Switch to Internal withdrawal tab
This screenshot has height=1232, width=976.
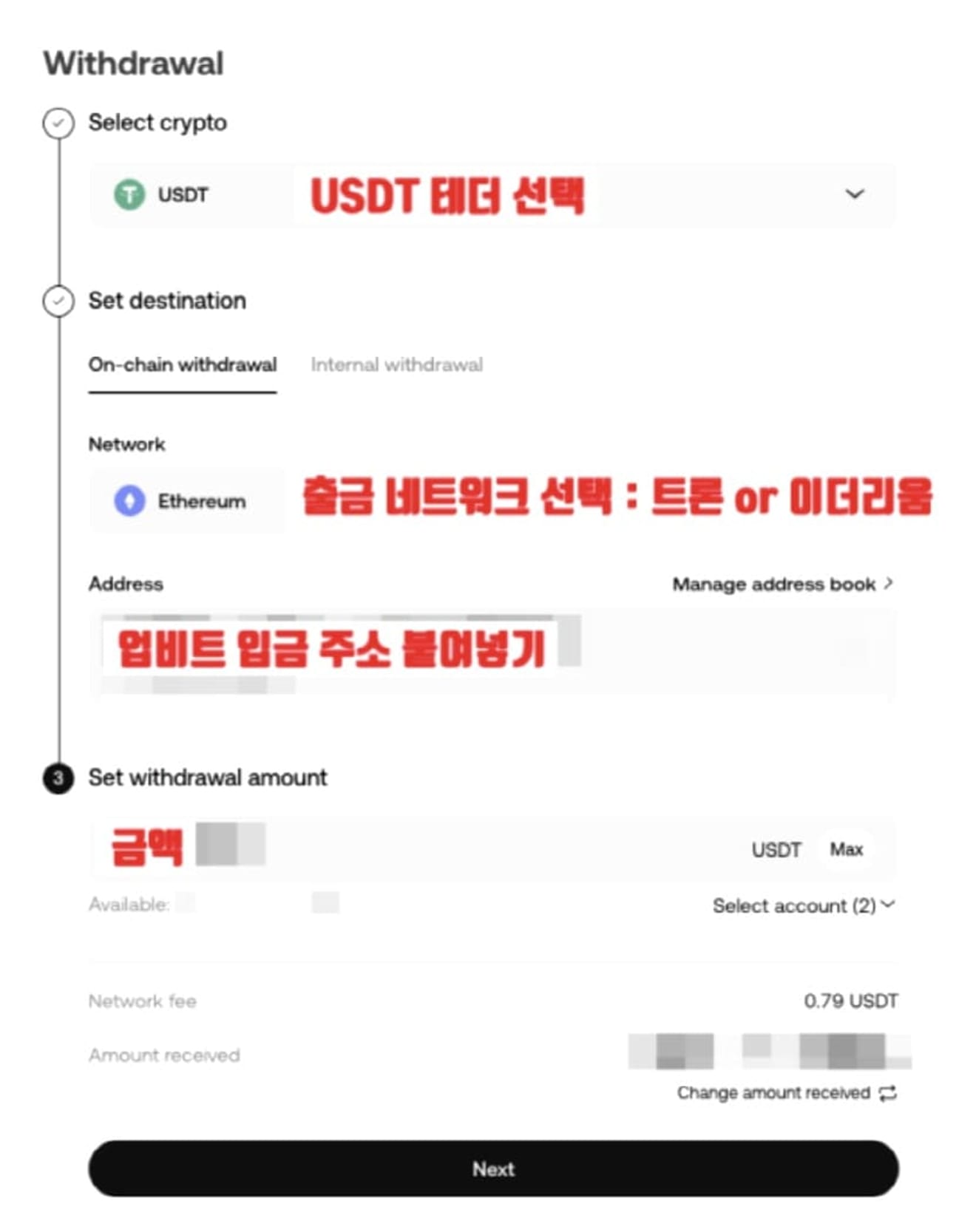pos(396,364)
